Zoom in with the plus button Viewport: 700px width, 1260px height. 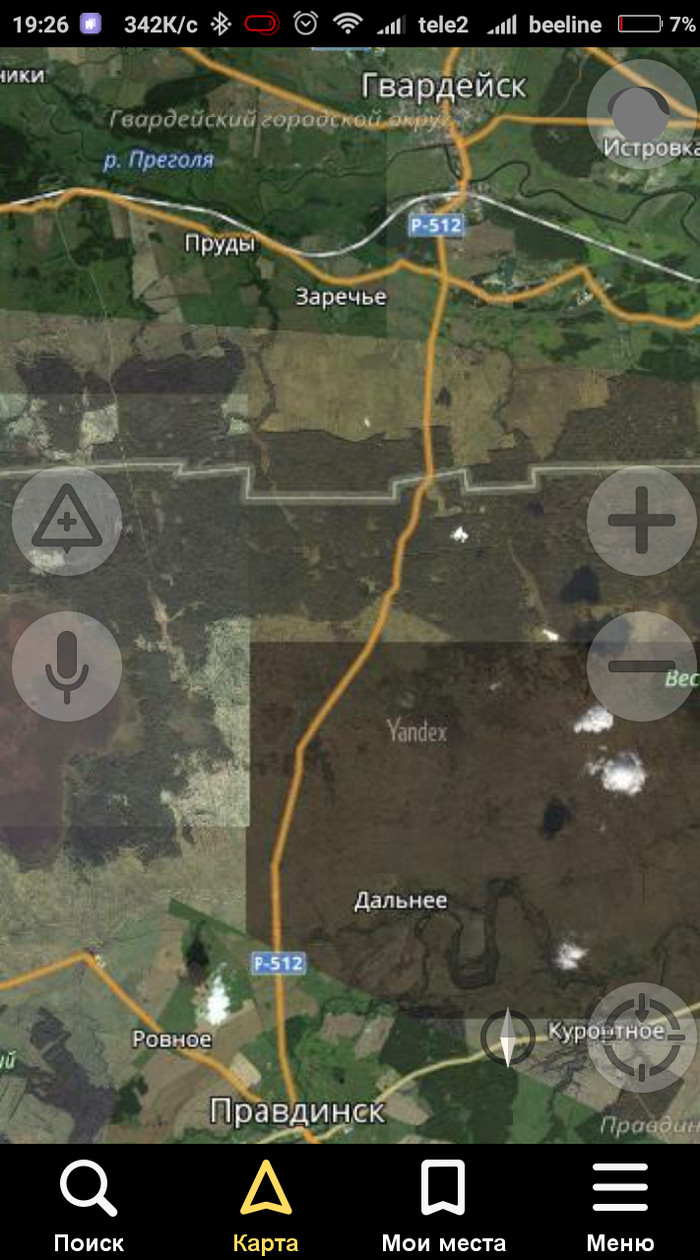click(641, 520)
